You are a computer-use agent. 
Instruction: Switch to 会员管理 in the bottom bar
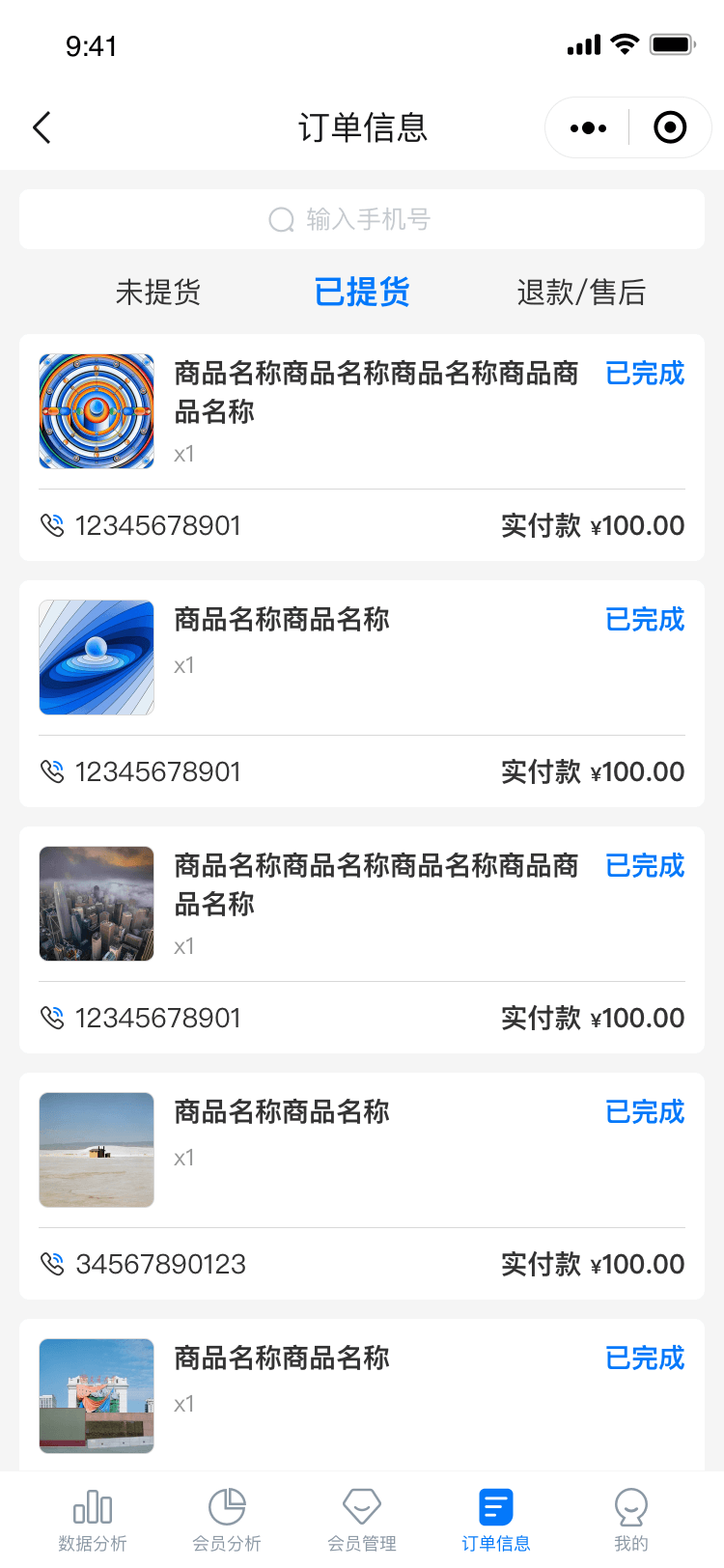coord(362,1519)
